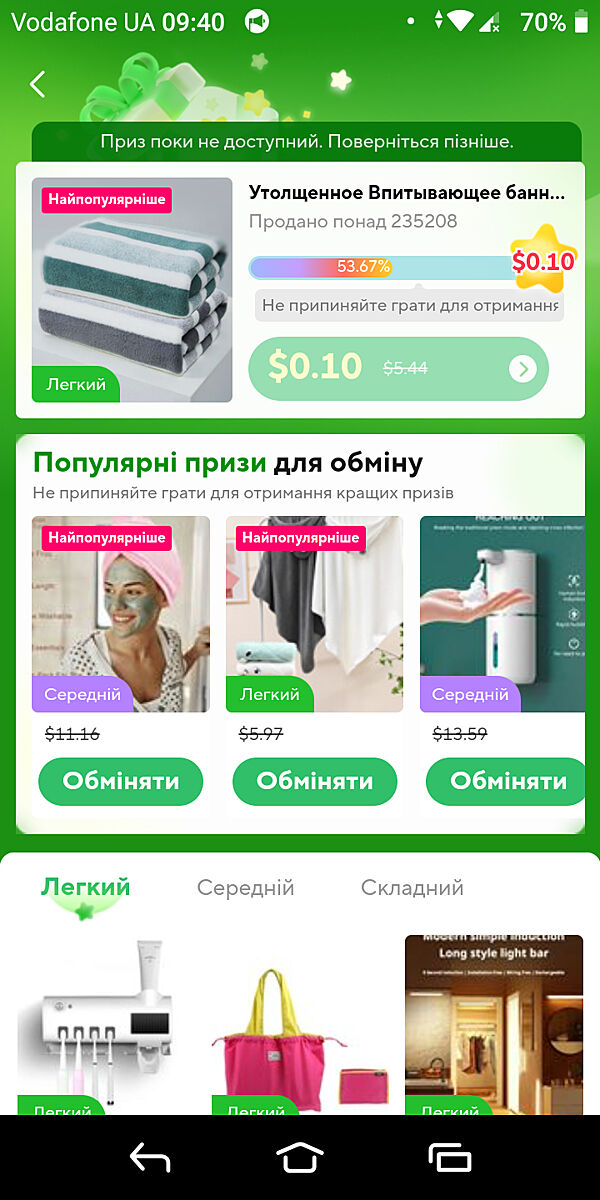
Task: Exchange for the $13.59 soap dispenser prize
Action: (507, 781)
